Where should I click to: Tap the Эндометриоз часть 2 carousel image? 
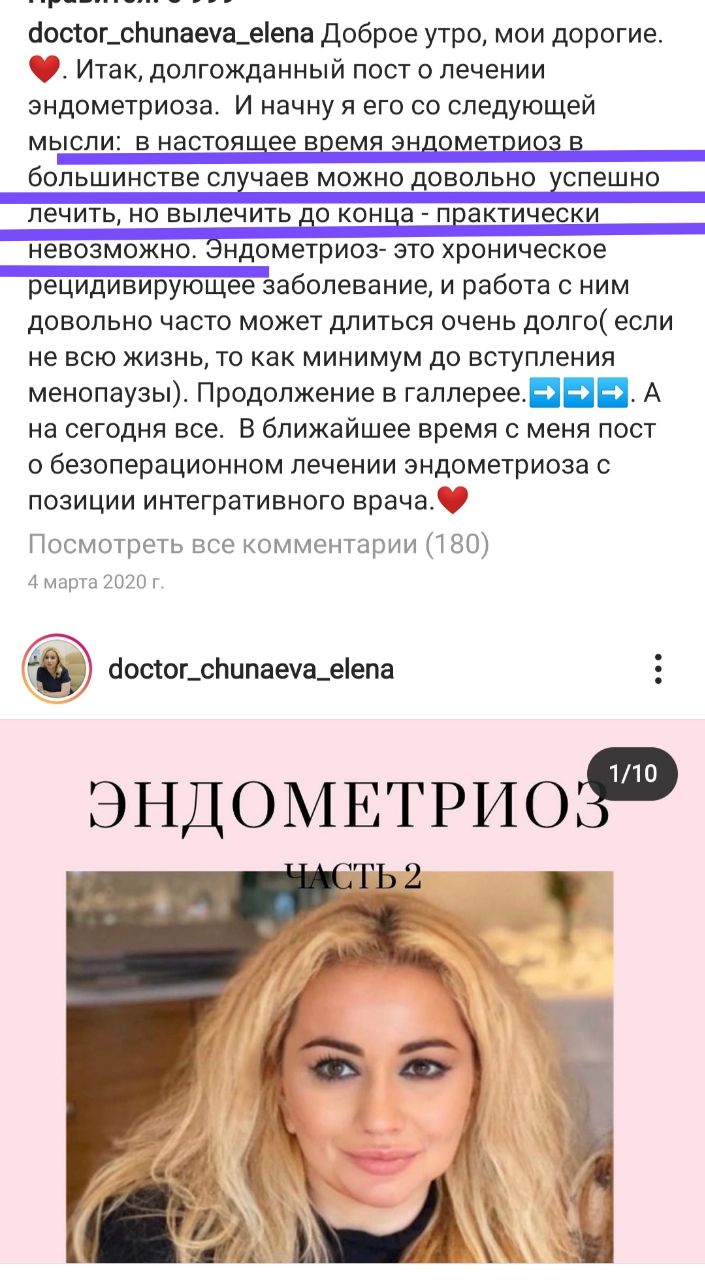(352, 1000)
